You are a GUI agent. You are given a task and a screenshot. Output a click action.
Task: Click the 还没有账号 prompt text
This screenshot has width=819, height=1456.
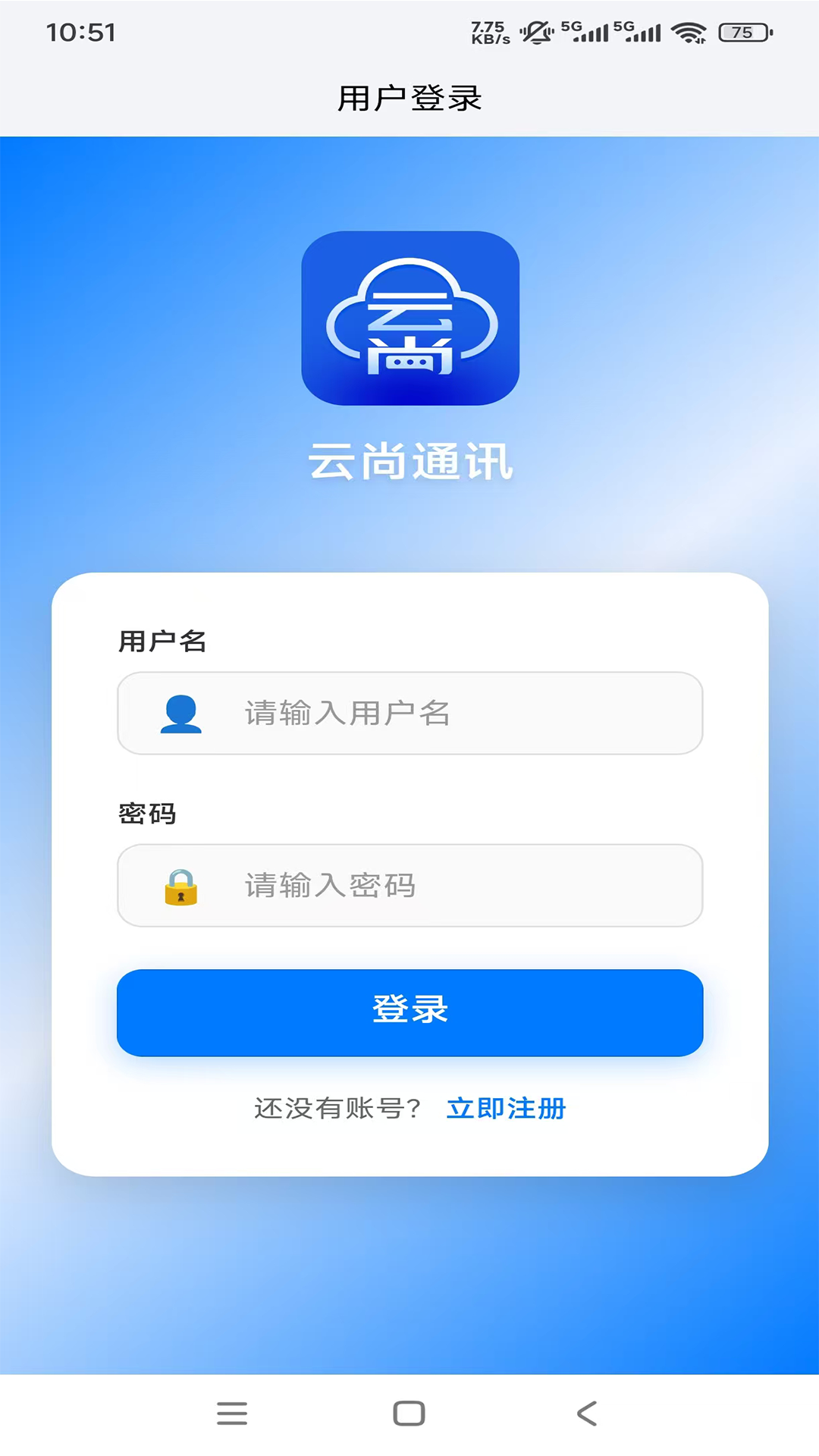pos(340,1108)
